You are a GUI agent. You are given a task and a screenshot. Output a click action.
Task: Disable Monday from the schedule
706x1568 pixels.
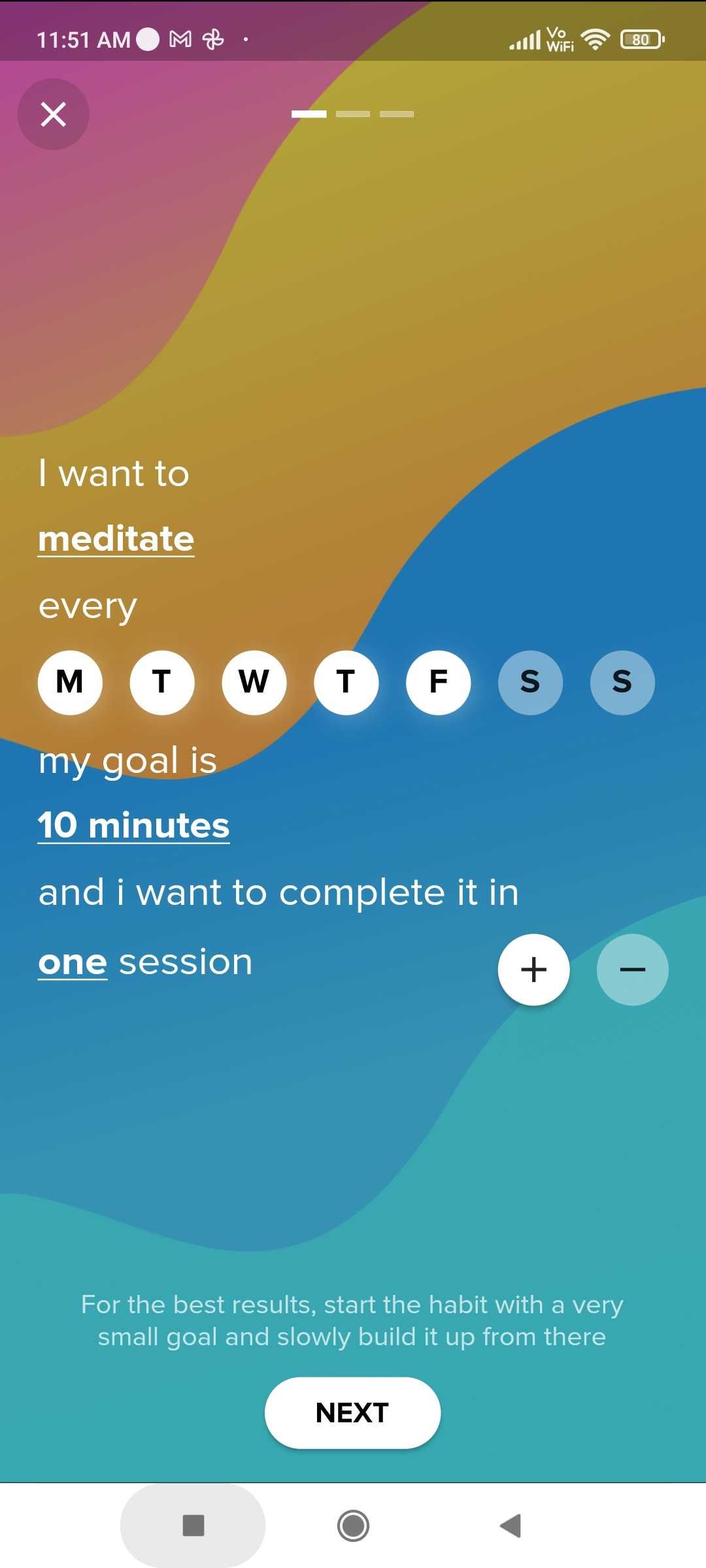[70, 682]
